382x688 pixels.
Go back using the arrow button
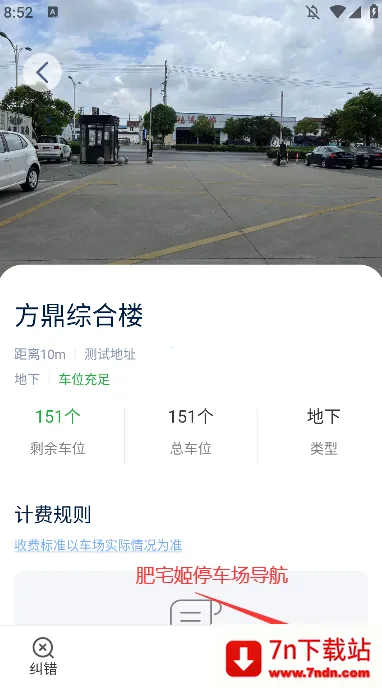(x=42, y=72)
